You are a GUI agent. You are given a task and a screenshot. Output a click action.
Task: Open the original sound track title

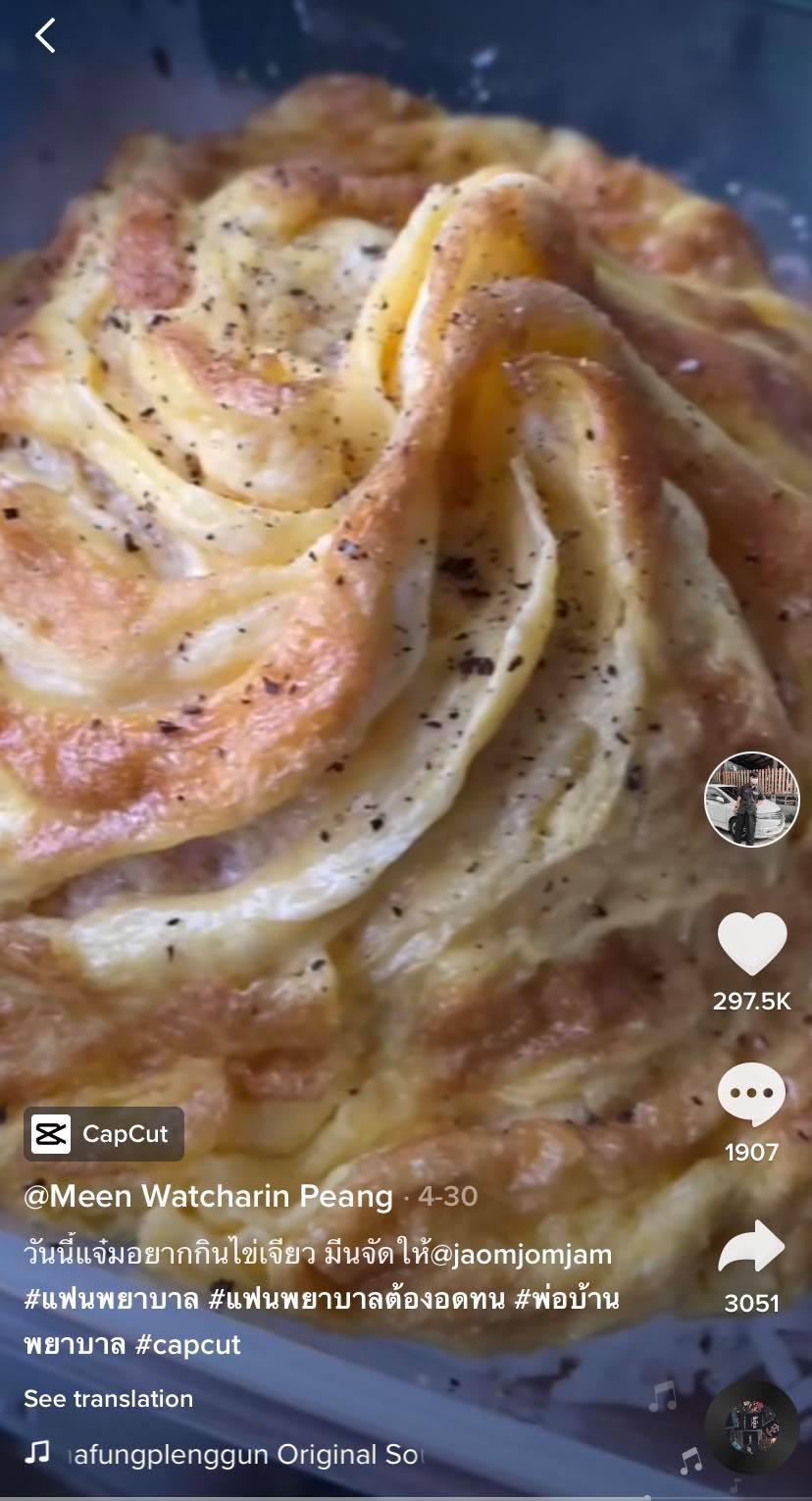click(235, 1453)
